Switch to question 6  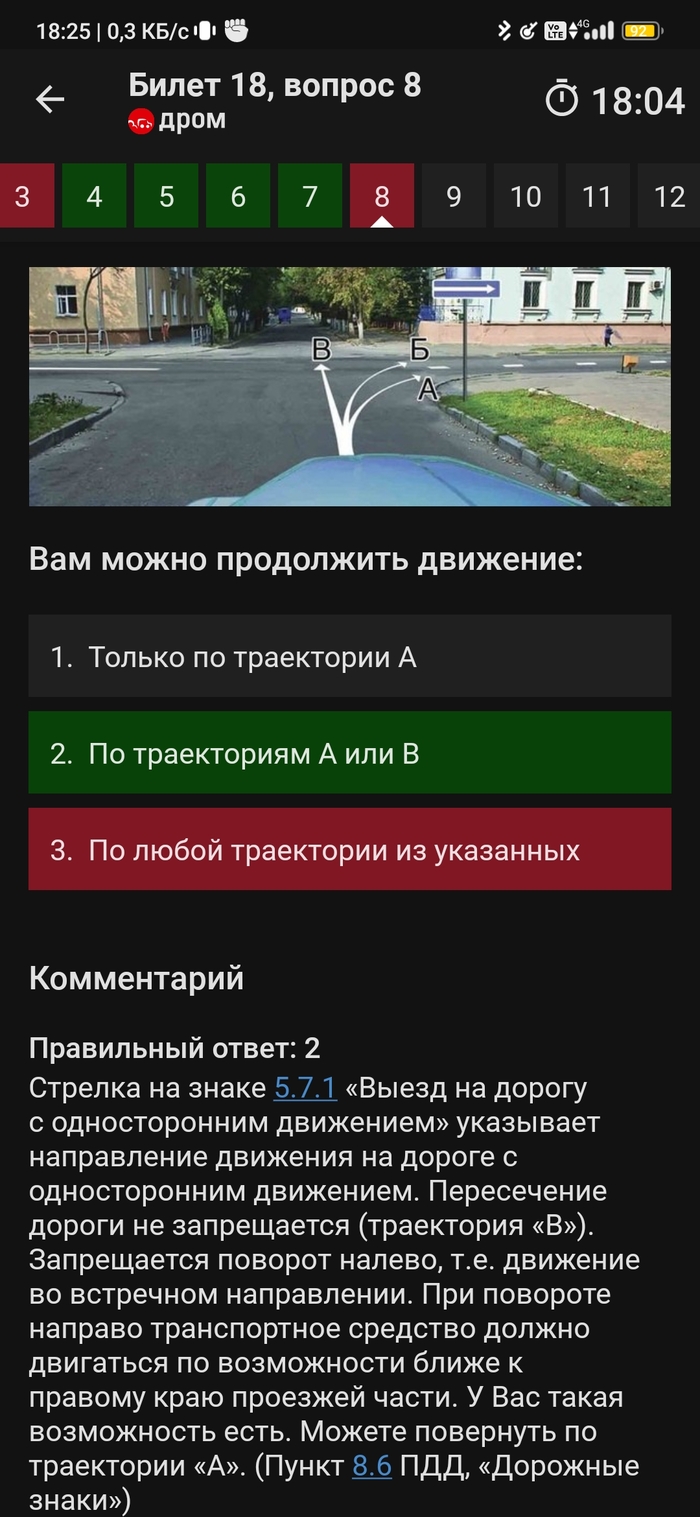pyautogui.click(x=238, y=196)
